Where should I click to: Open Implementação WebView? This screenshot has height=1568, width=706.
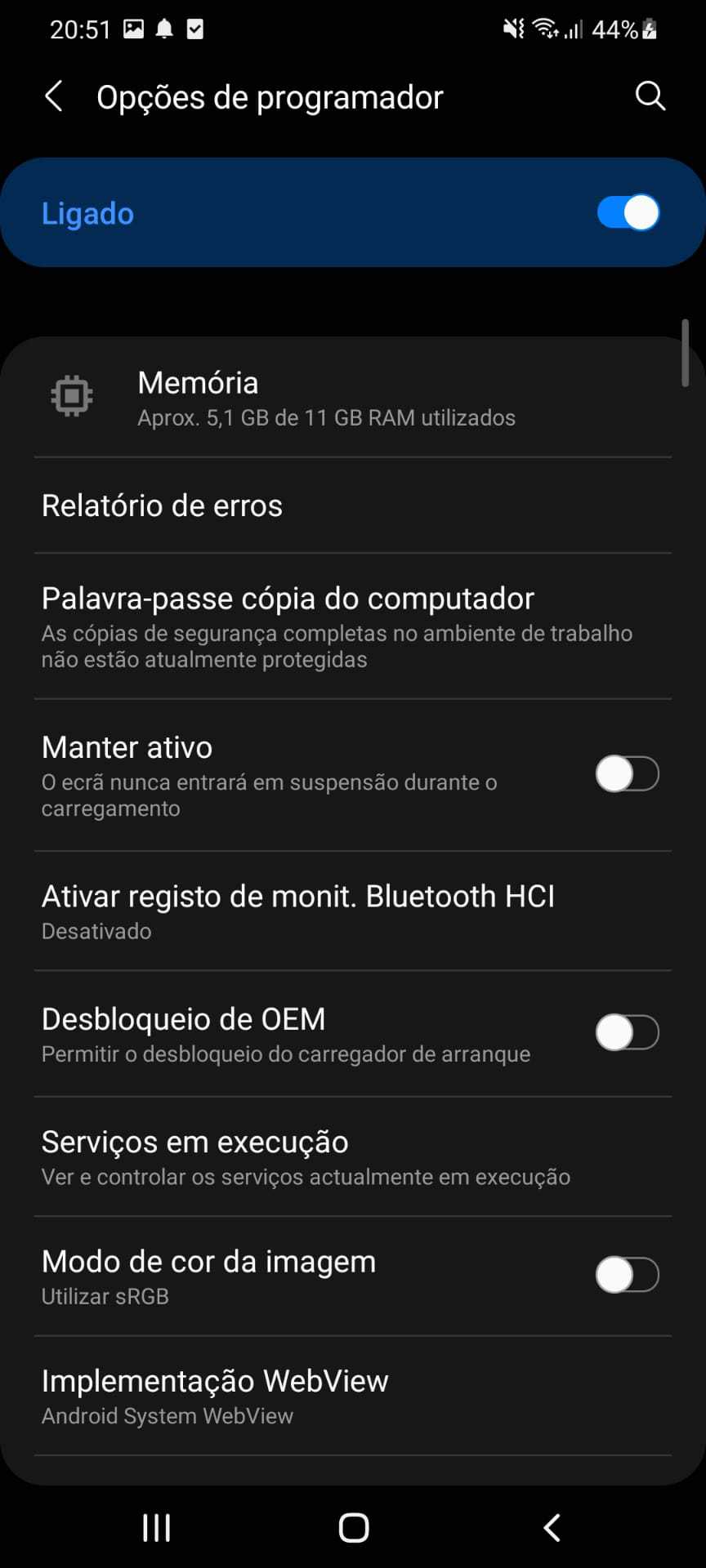(353, 1396)
